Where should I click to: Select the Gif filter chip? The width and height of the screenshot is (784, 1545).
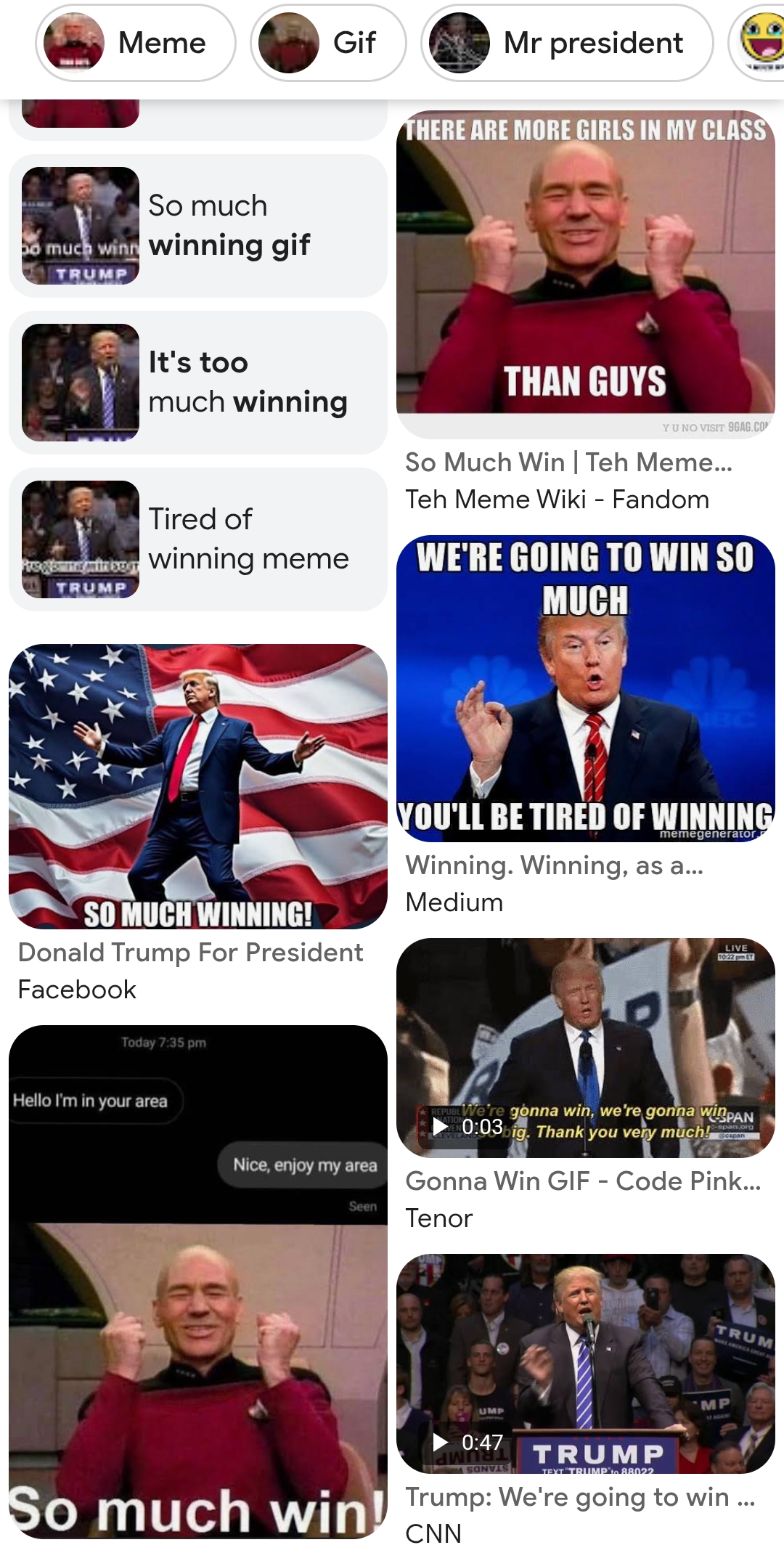(x=328, y=43)
